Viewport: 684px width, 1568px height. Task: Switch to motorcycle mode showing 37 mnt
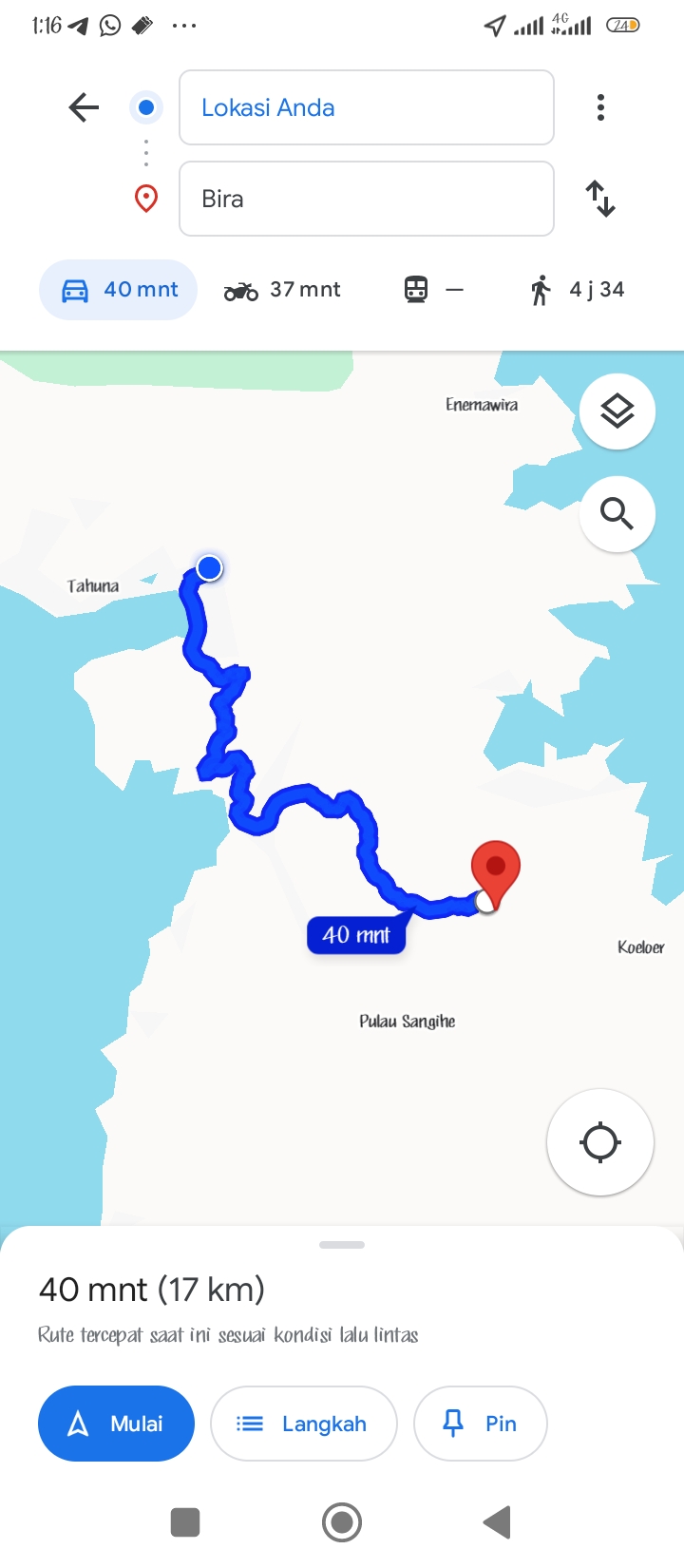(x=282, y=290)
